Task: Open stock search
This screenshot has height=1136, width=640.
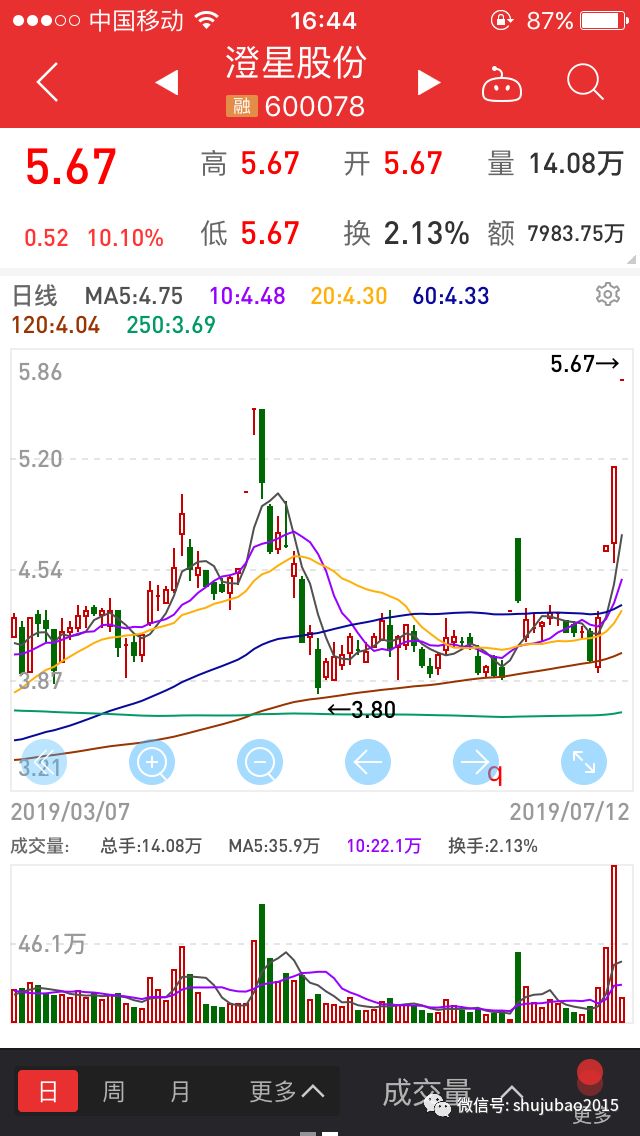Action: click(585, 82)
